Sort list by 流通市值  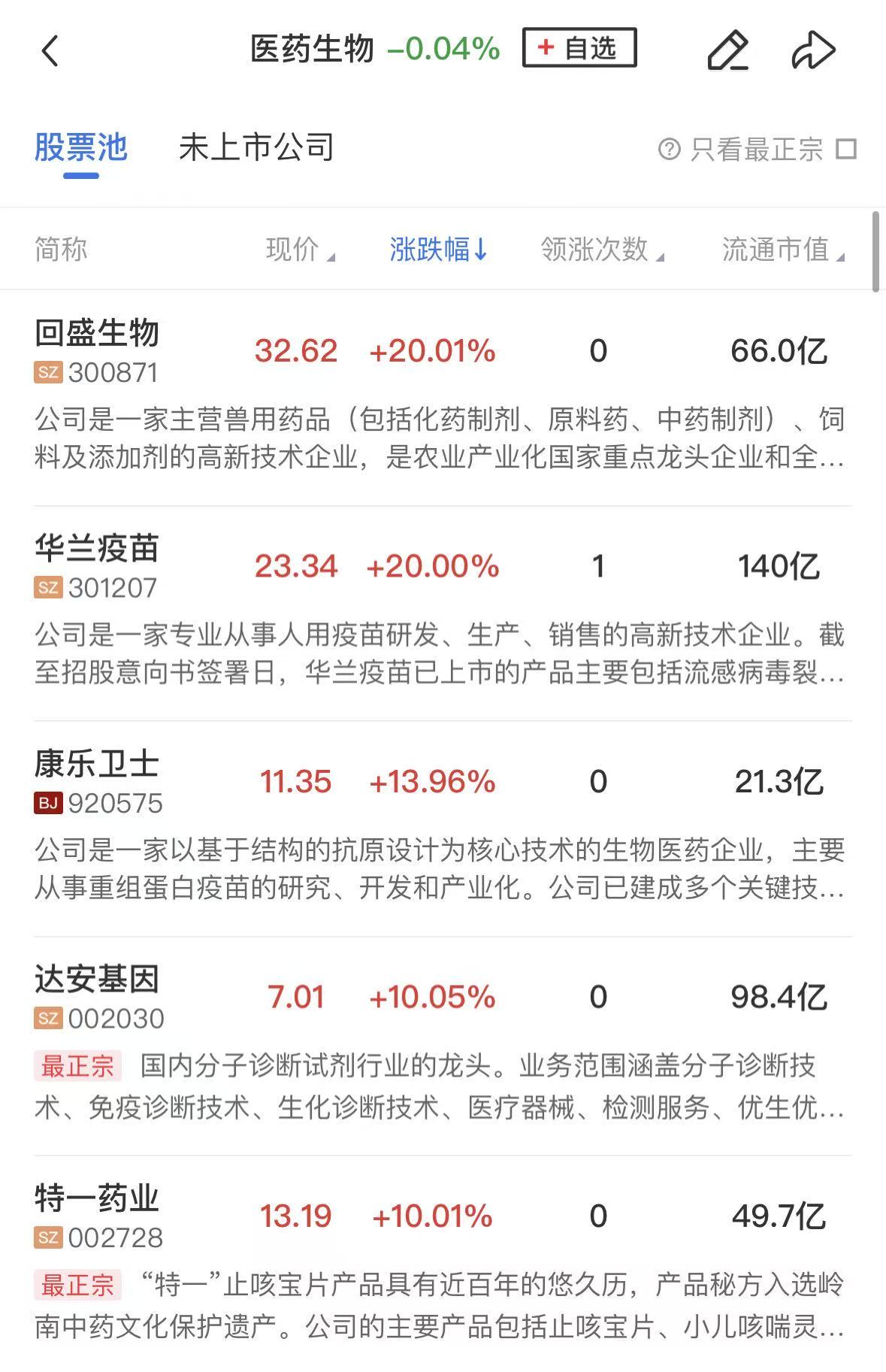(782, 250)
